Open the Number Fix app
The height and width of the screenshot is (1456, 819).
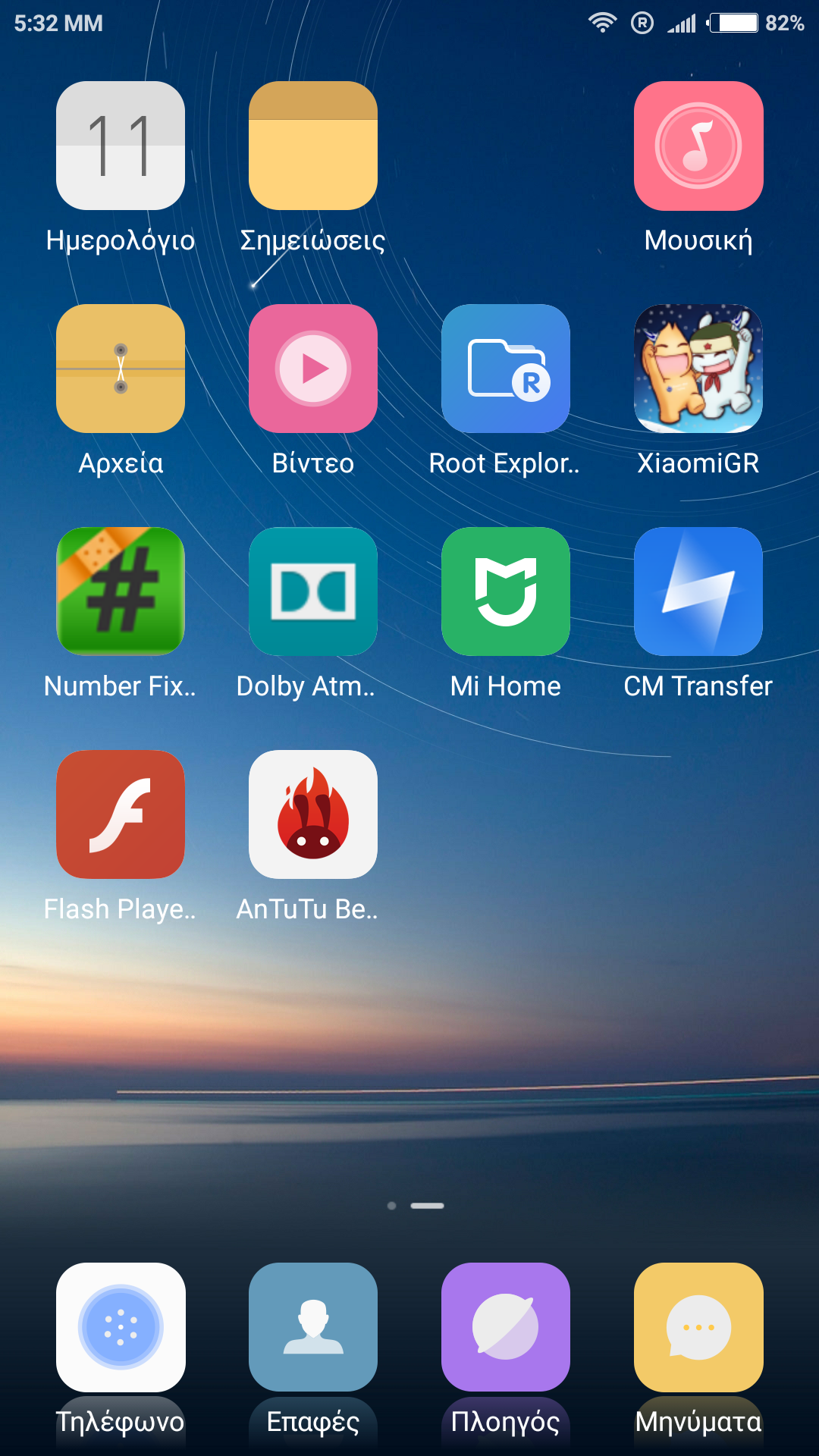[121, 591]
